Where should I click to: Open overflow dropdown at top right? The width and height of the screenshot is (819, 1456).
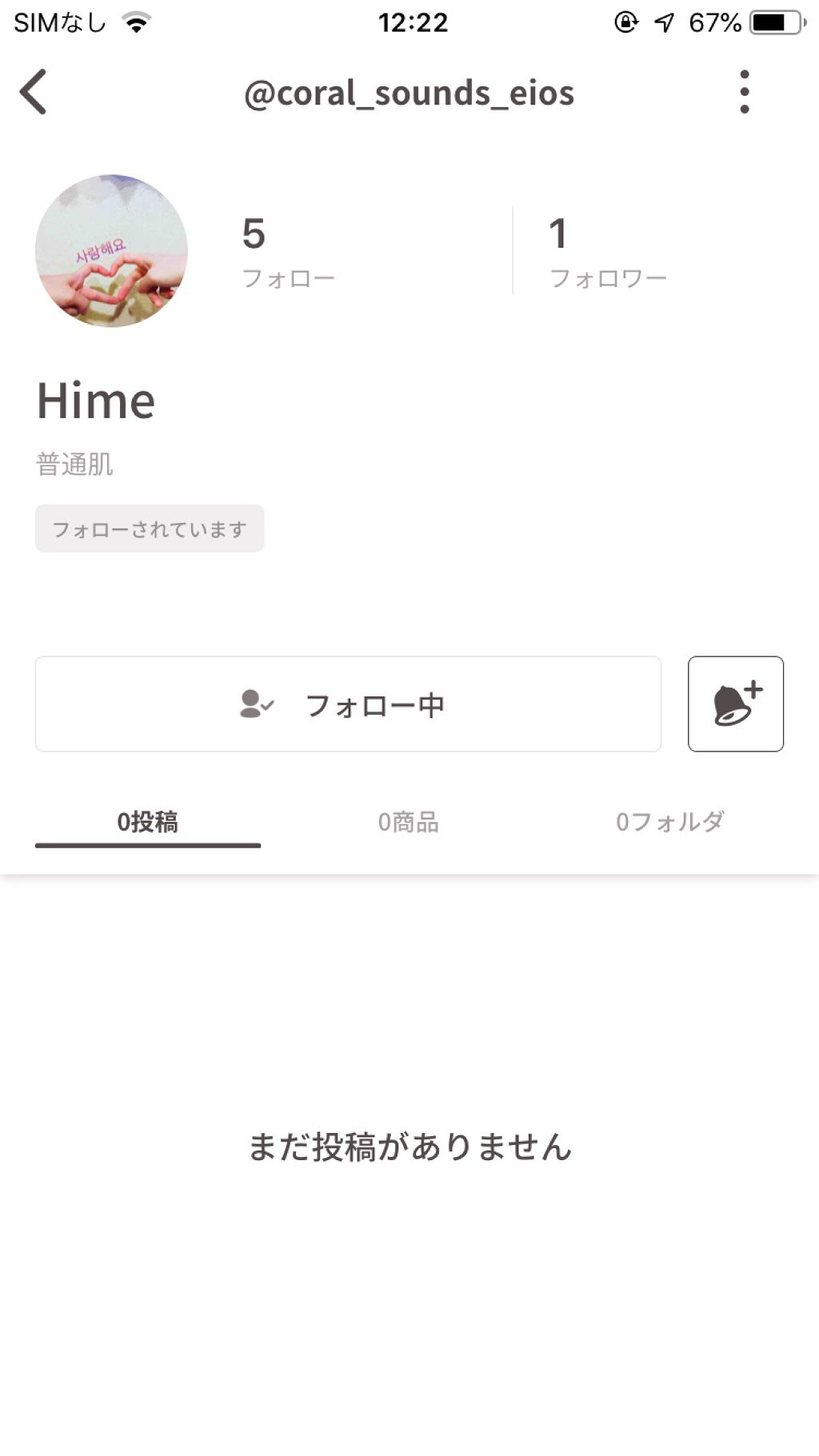pos(745,90)
